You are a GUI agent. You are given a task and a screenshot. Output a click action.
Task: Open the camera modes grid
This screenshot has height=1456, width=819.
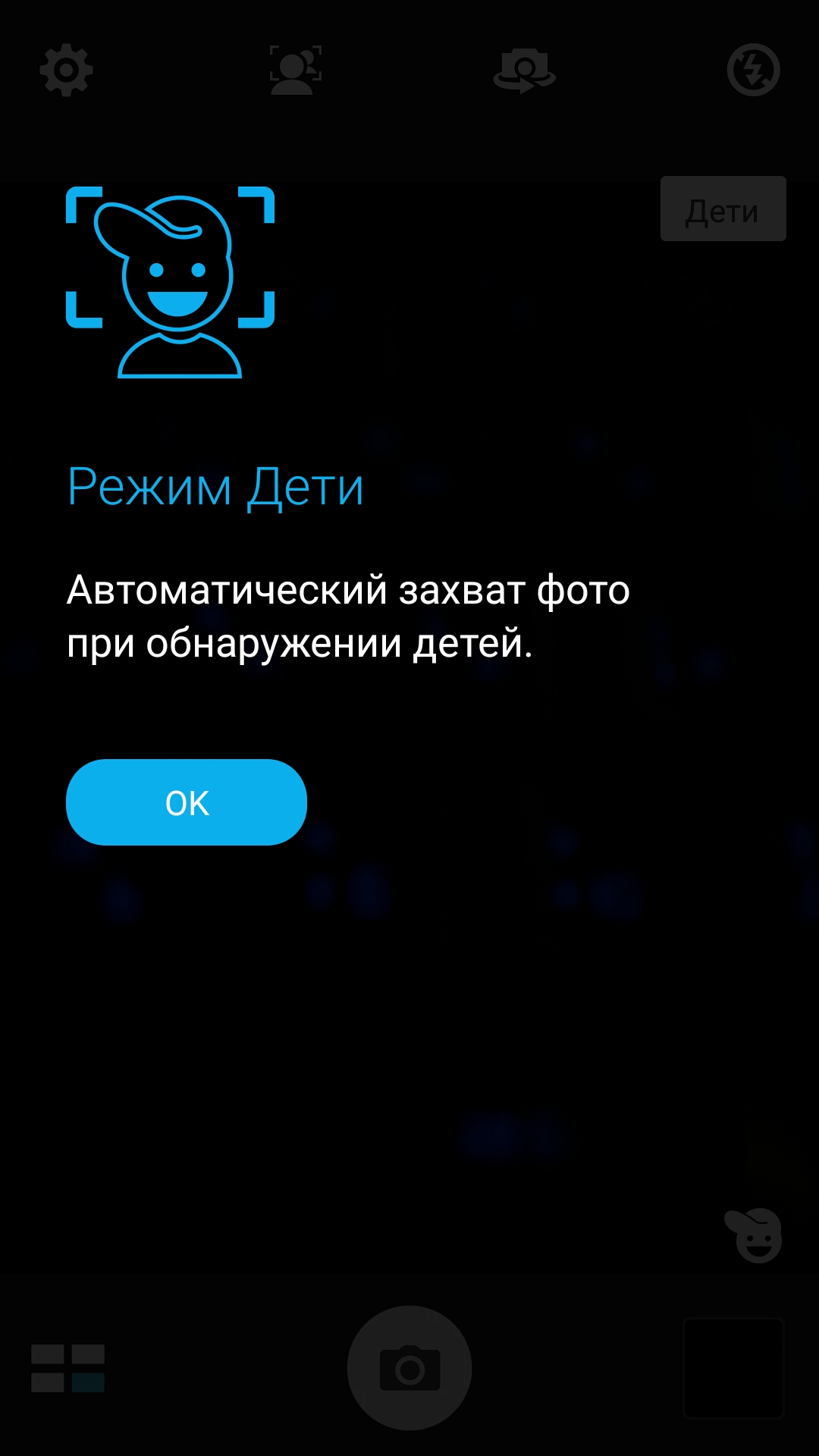(67, 1368)
